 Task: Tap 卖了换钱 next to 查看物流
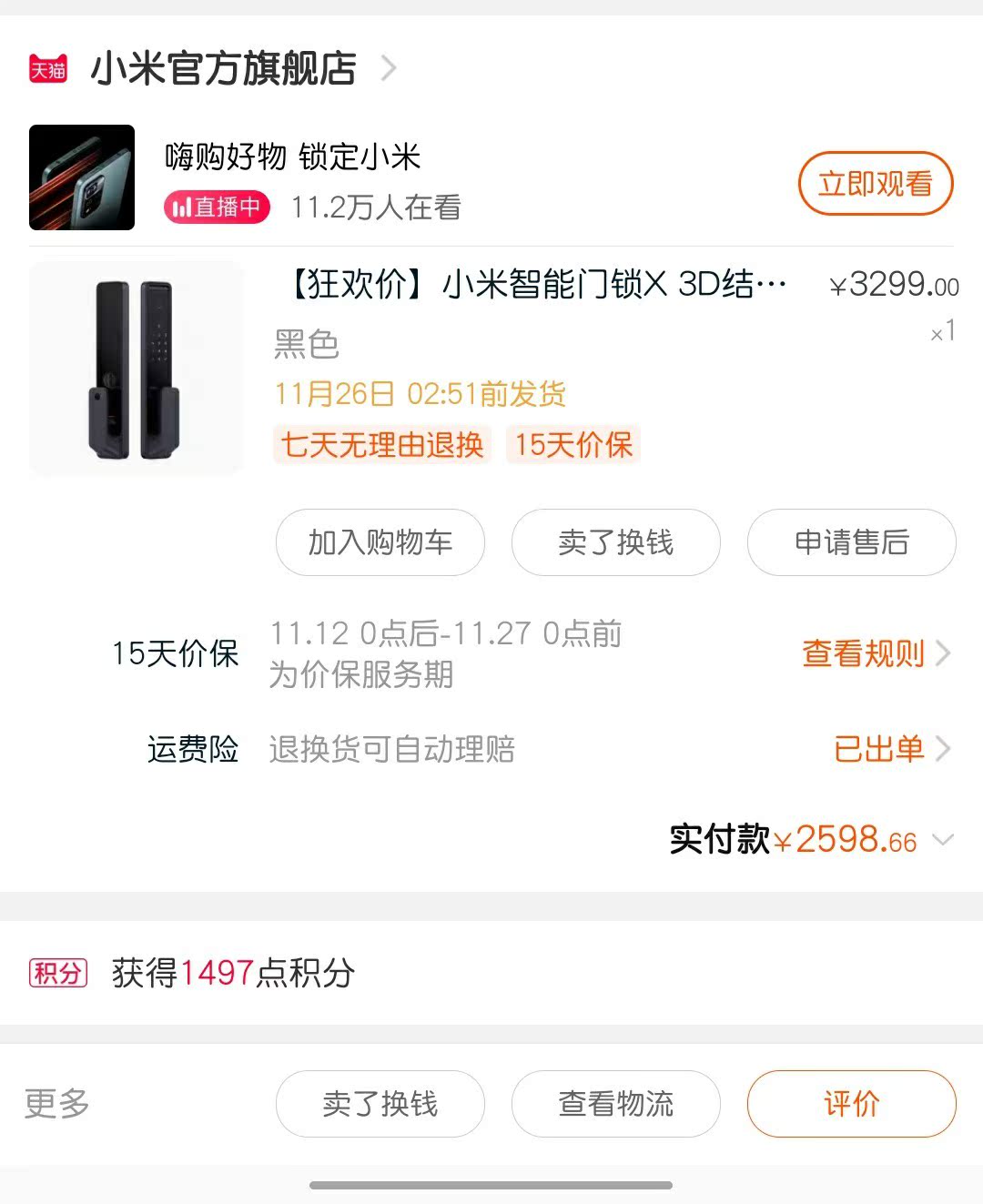click(x=380, y=1104)
